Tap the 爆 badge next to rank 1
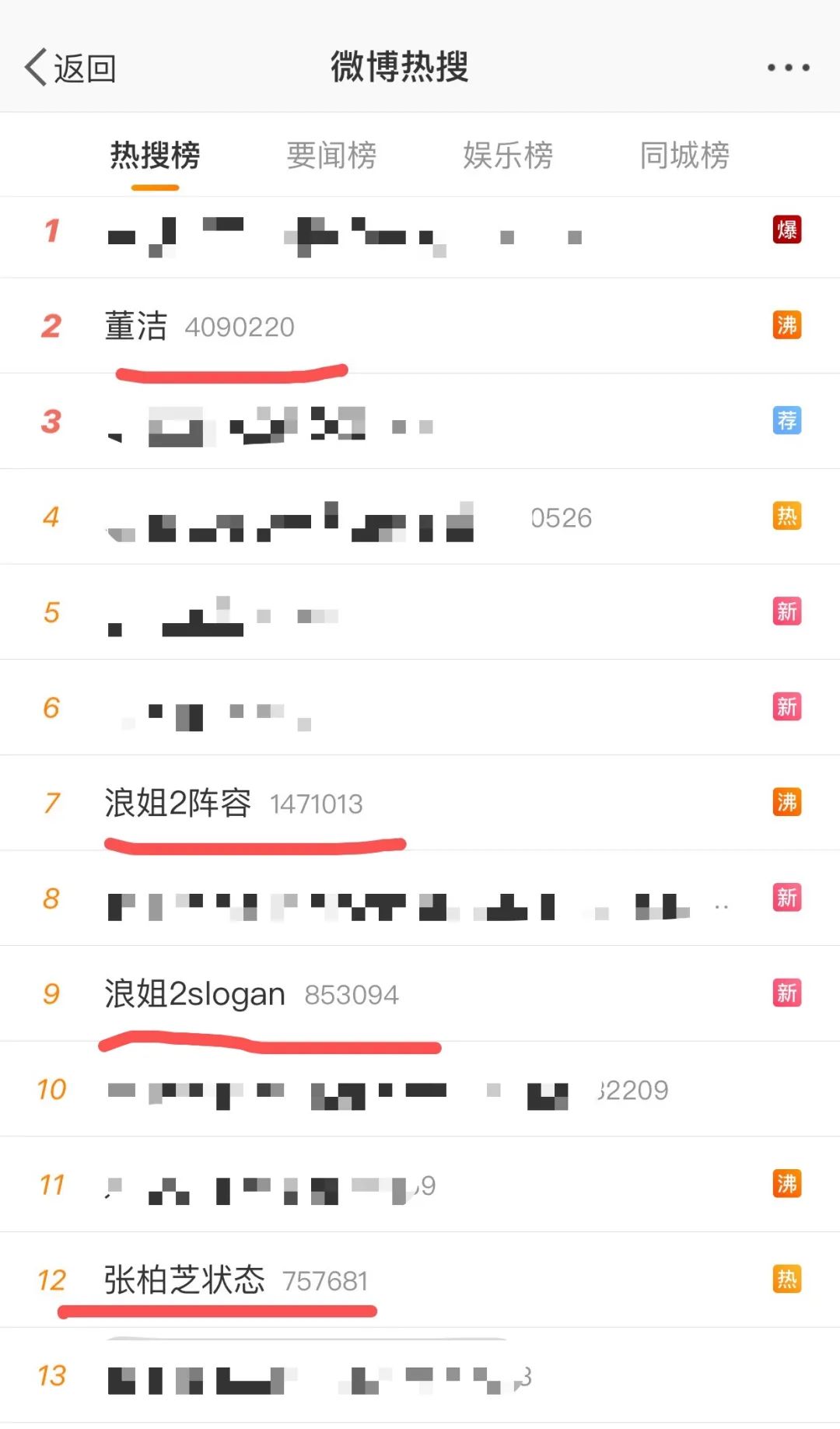This screenshot has height=1429, width=840. (x=788, y=231)
